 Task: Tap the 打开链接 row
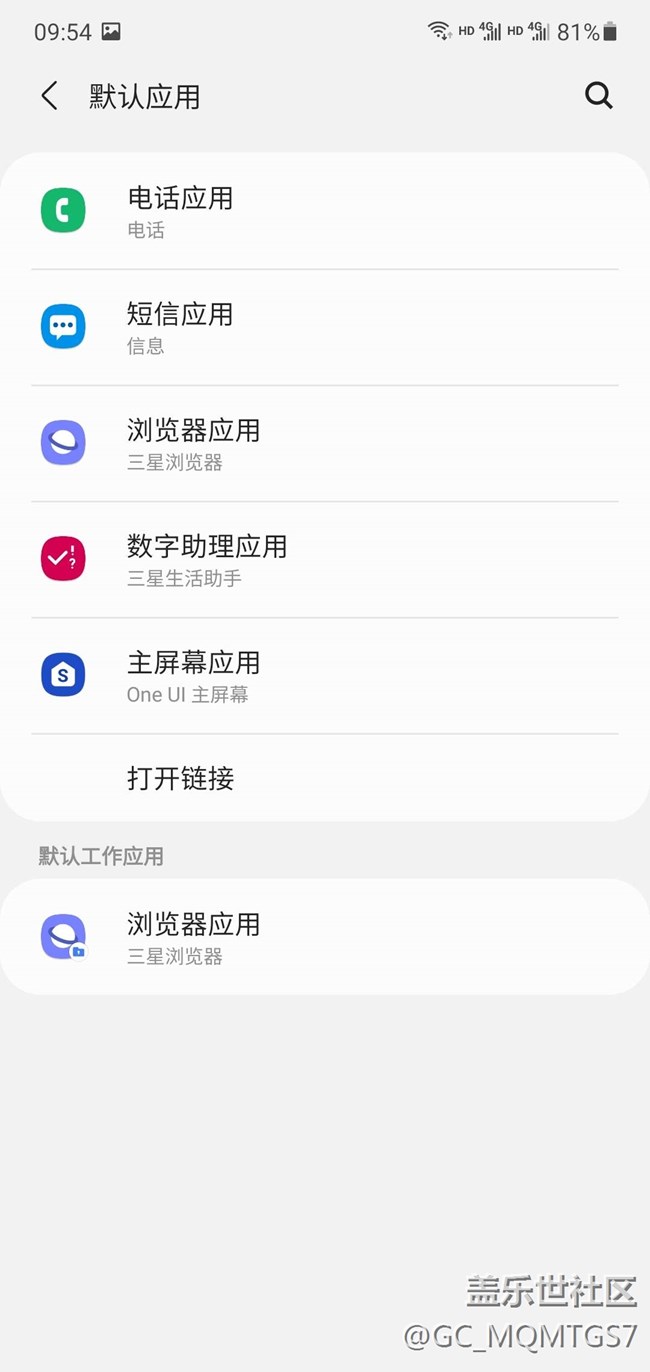324,779
